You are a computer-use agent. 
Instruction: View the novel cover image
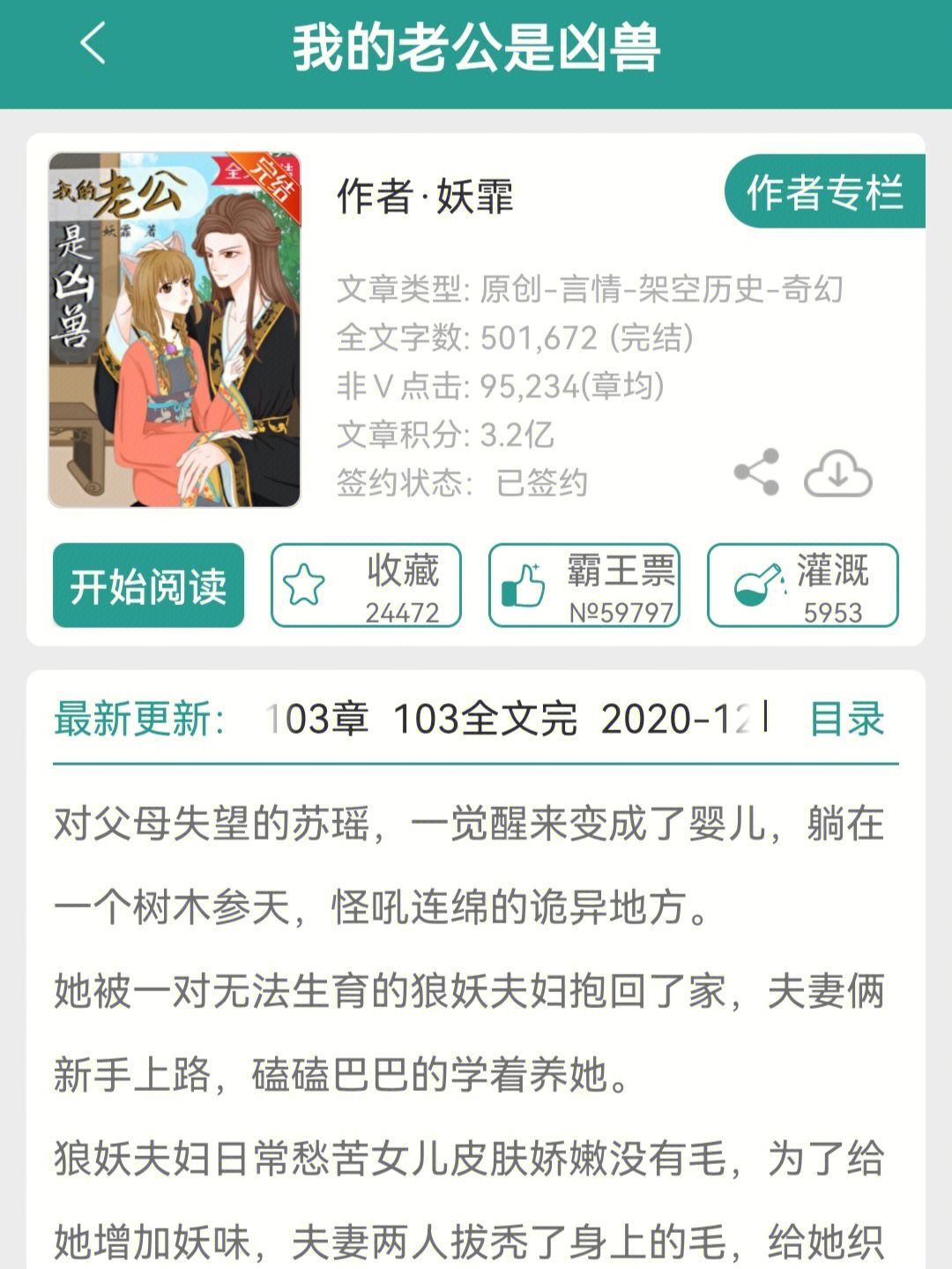tap(175, 330)
